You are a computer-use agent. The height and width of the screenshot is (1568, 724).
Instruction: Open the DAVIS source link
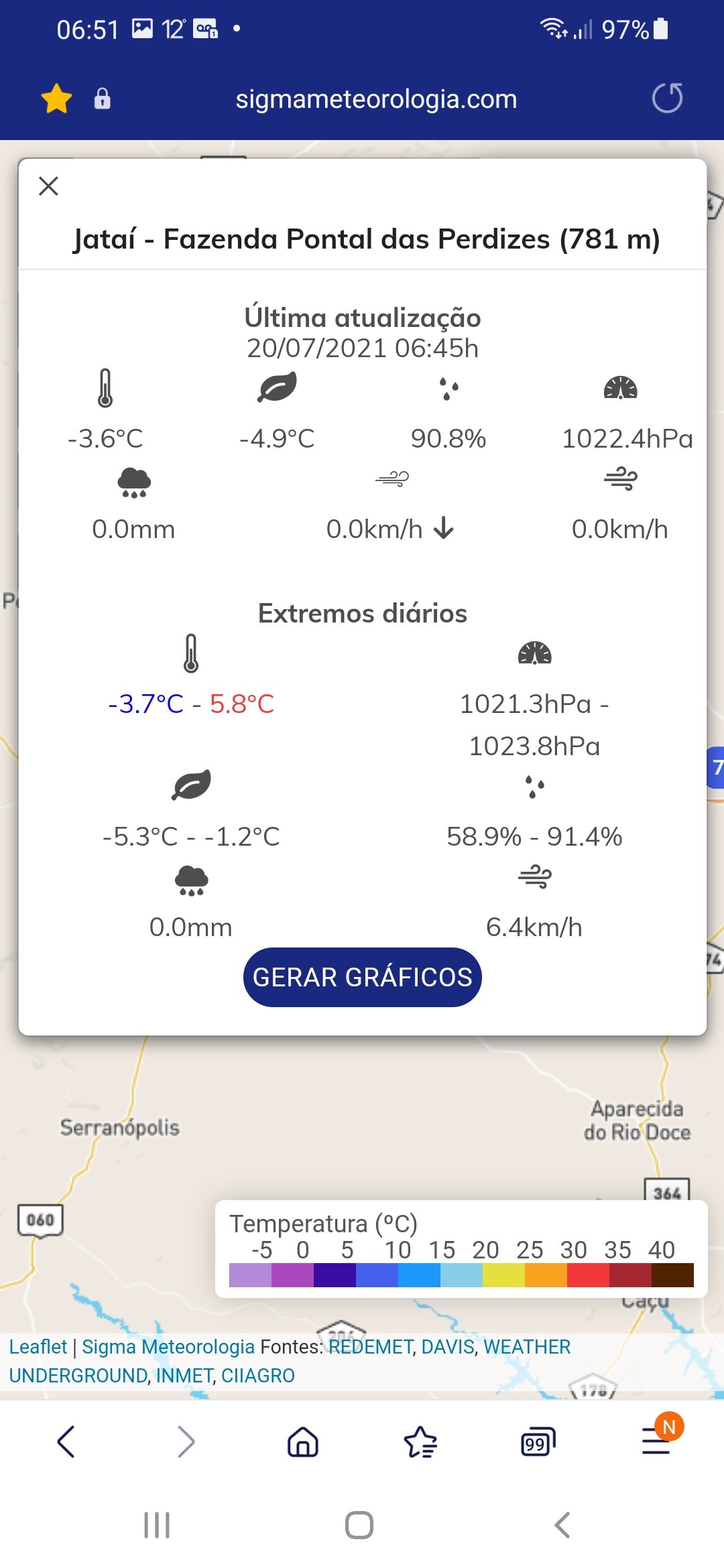coord(448,1347)
